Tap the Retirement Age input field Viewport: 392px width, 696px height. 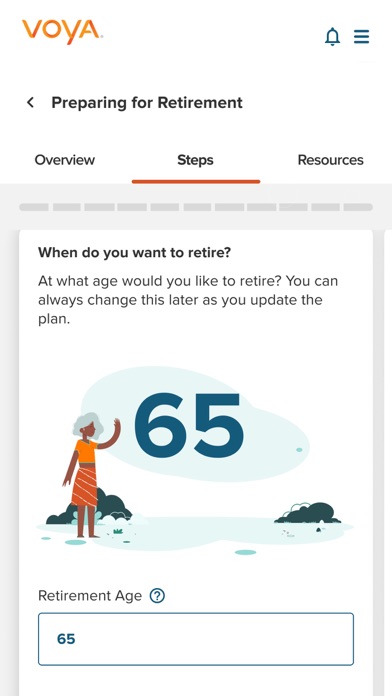pos(196,639)
